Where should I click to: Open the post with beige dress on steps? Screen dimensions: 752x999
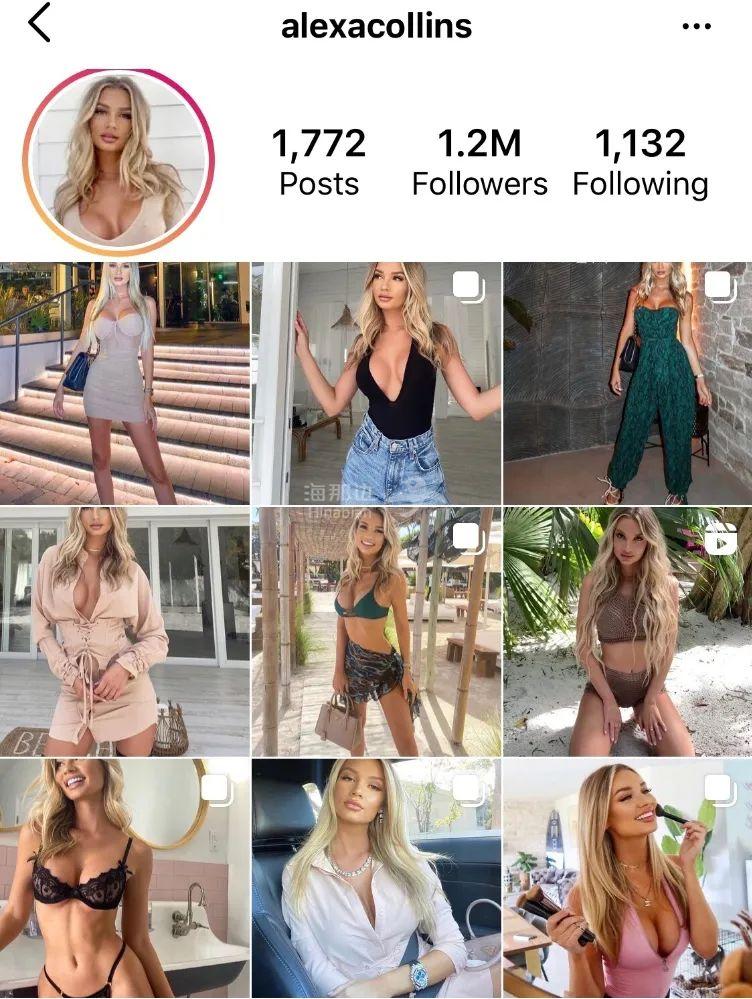coord(124,383)
